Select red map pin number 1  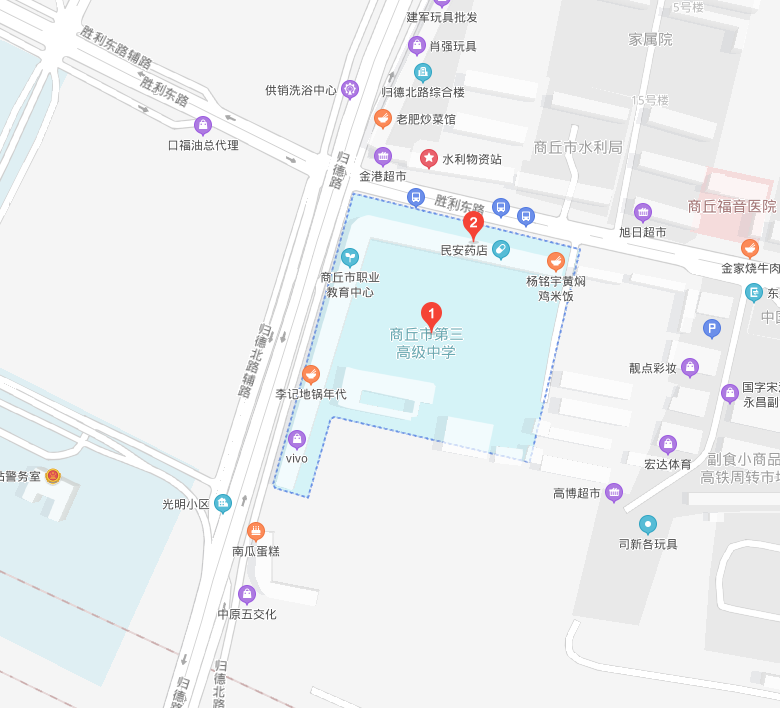click(x=431, y=314)
